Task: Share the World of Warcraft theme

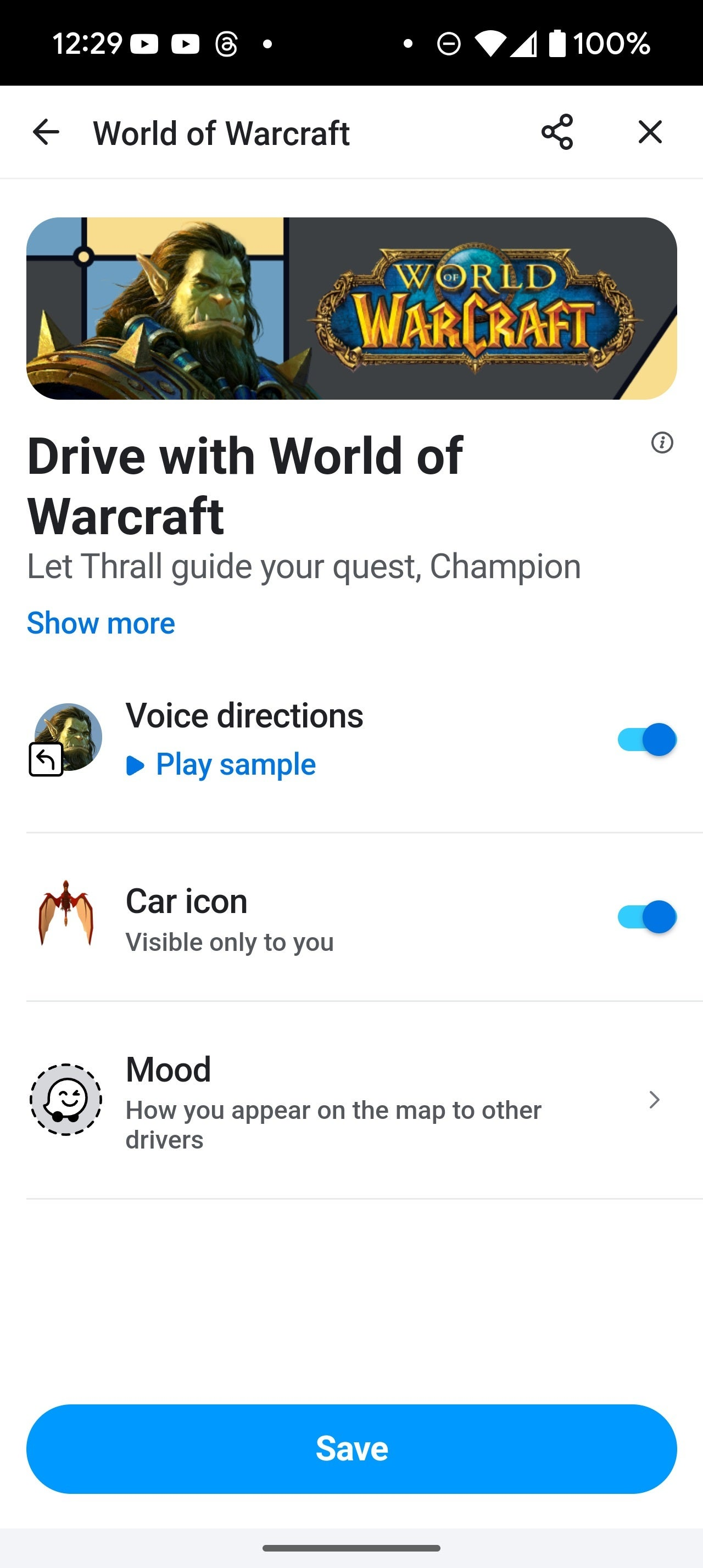Action: pyautogui.click(x=557, y=132)
